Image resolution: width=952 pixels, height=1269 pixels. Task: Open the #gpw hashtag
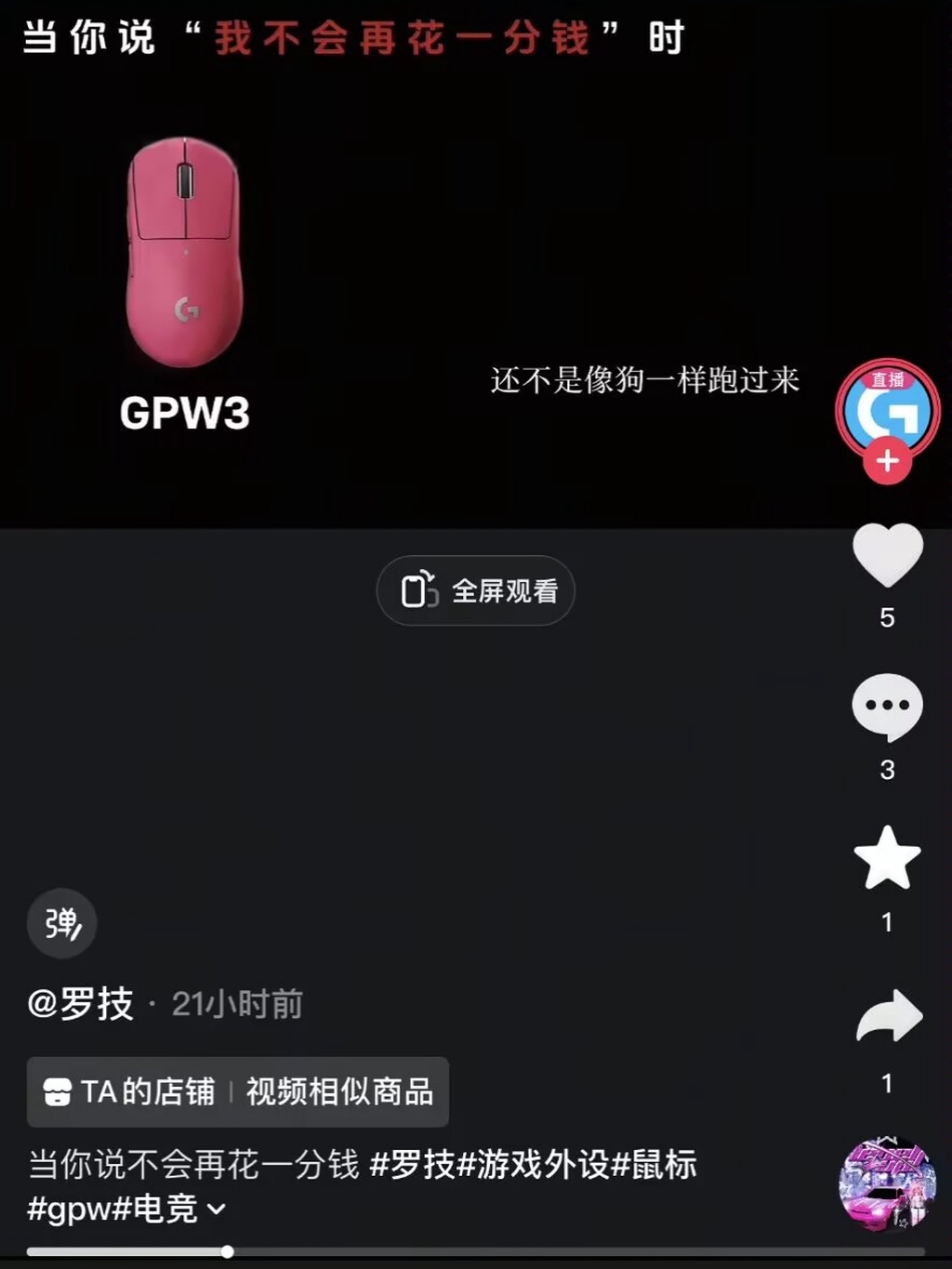69,1209
